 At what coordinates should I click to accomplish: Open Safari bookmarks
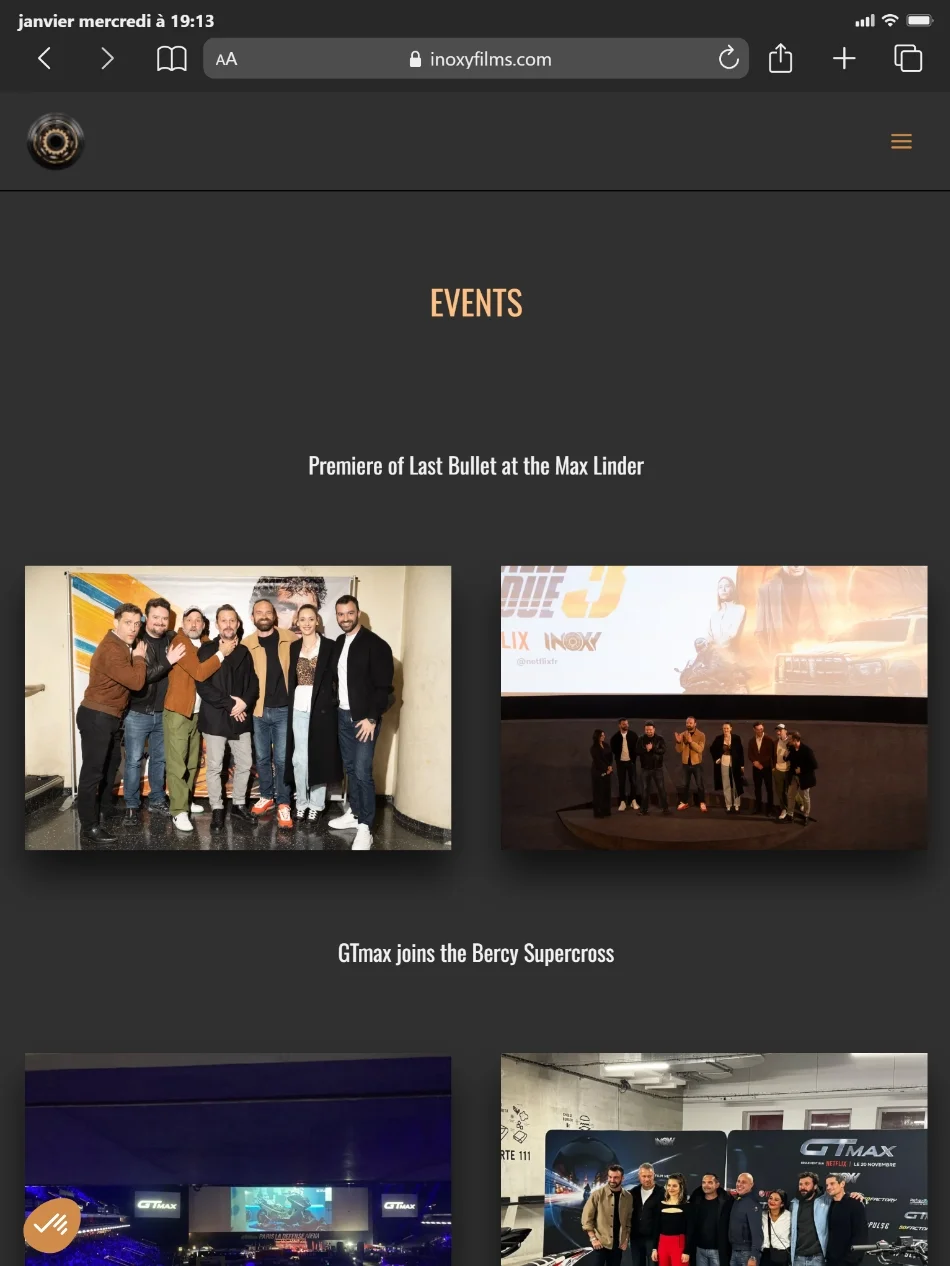pos(172,59)
